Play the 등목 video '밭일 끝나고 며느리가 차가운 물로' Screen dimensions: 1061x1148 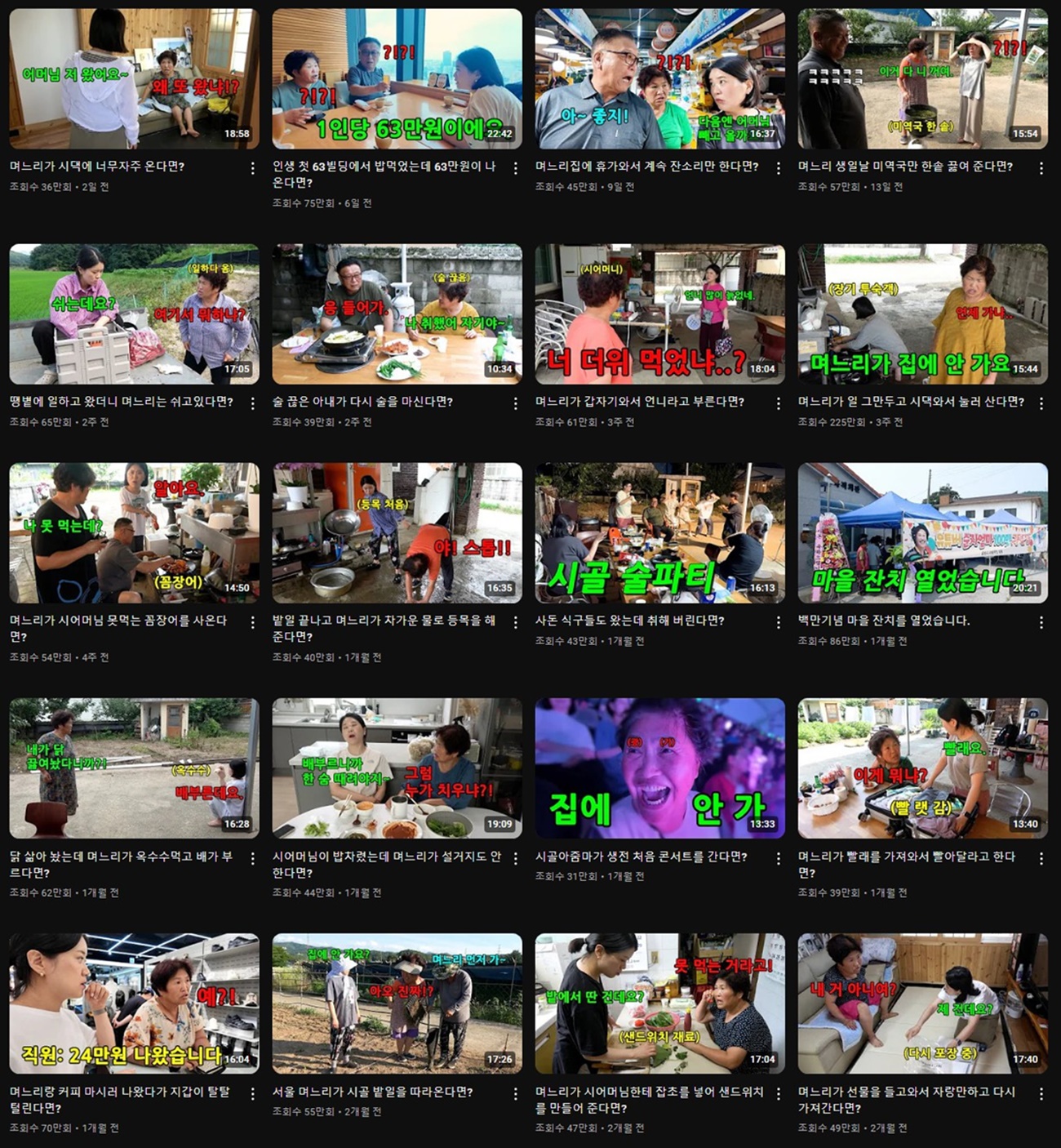397,533
